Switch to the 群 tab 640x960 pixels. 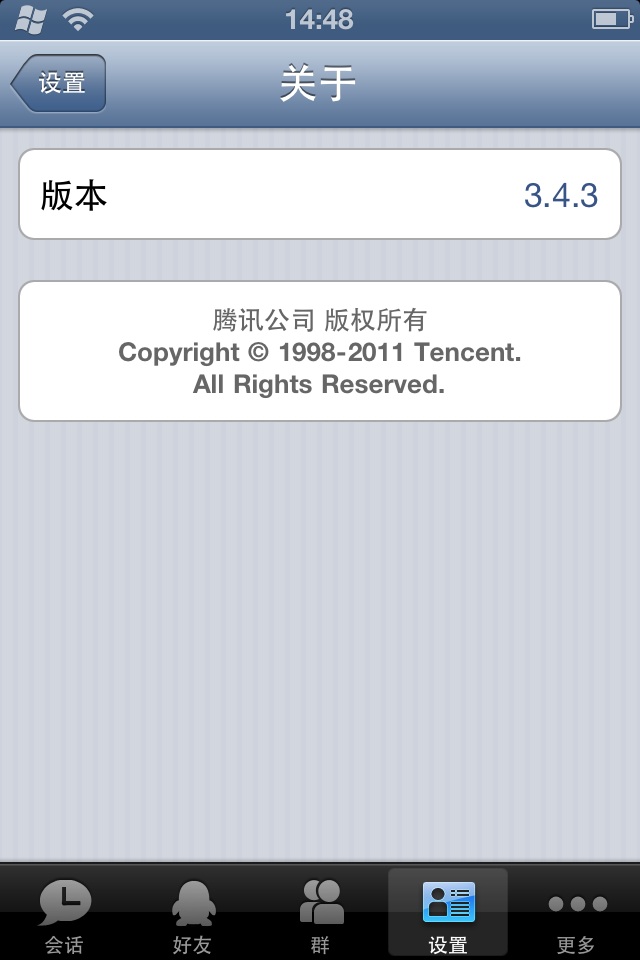[320, 914]
